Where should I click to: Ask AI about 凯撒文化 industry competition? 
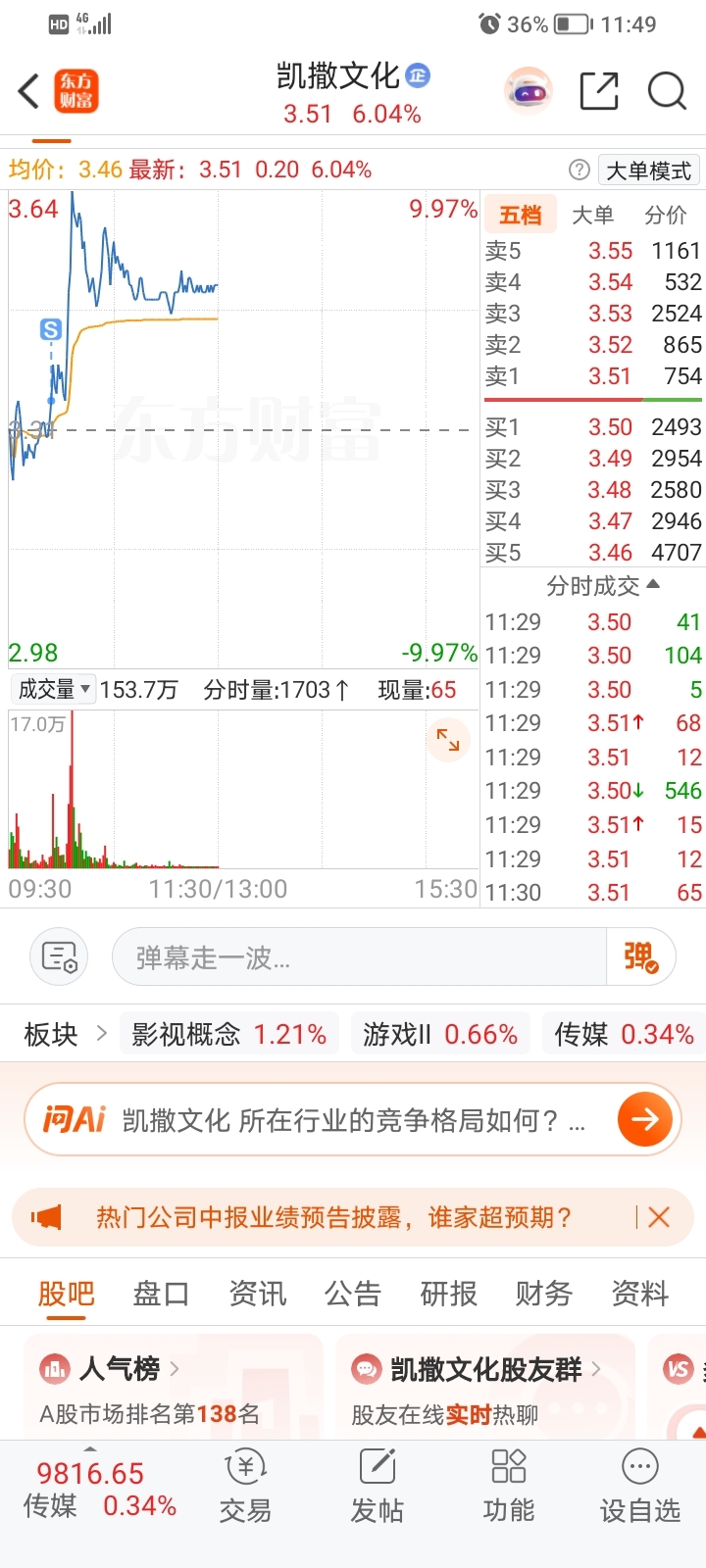tap(352, 1119)
